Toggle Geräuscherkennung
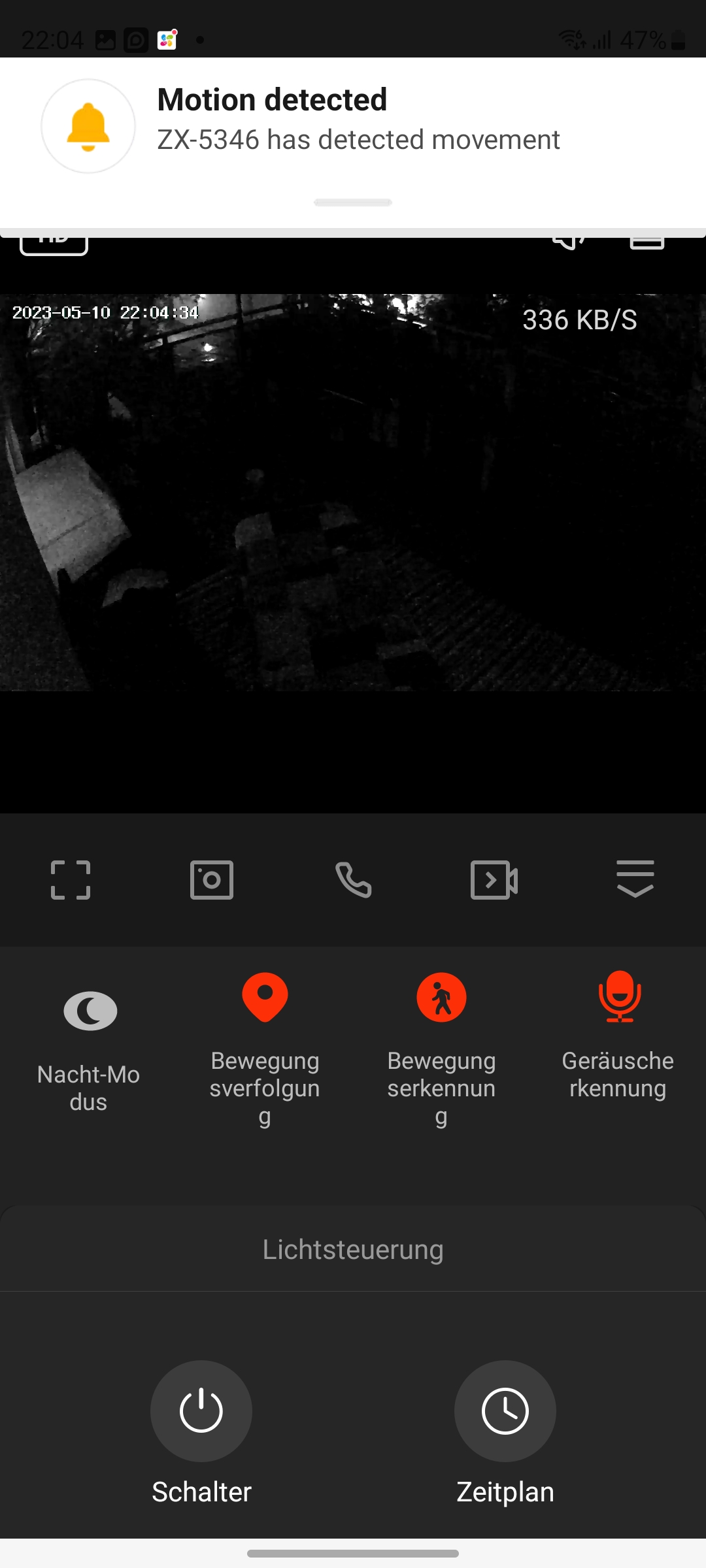Viewport: 706px width, 1568px height. tap(618, 998)
